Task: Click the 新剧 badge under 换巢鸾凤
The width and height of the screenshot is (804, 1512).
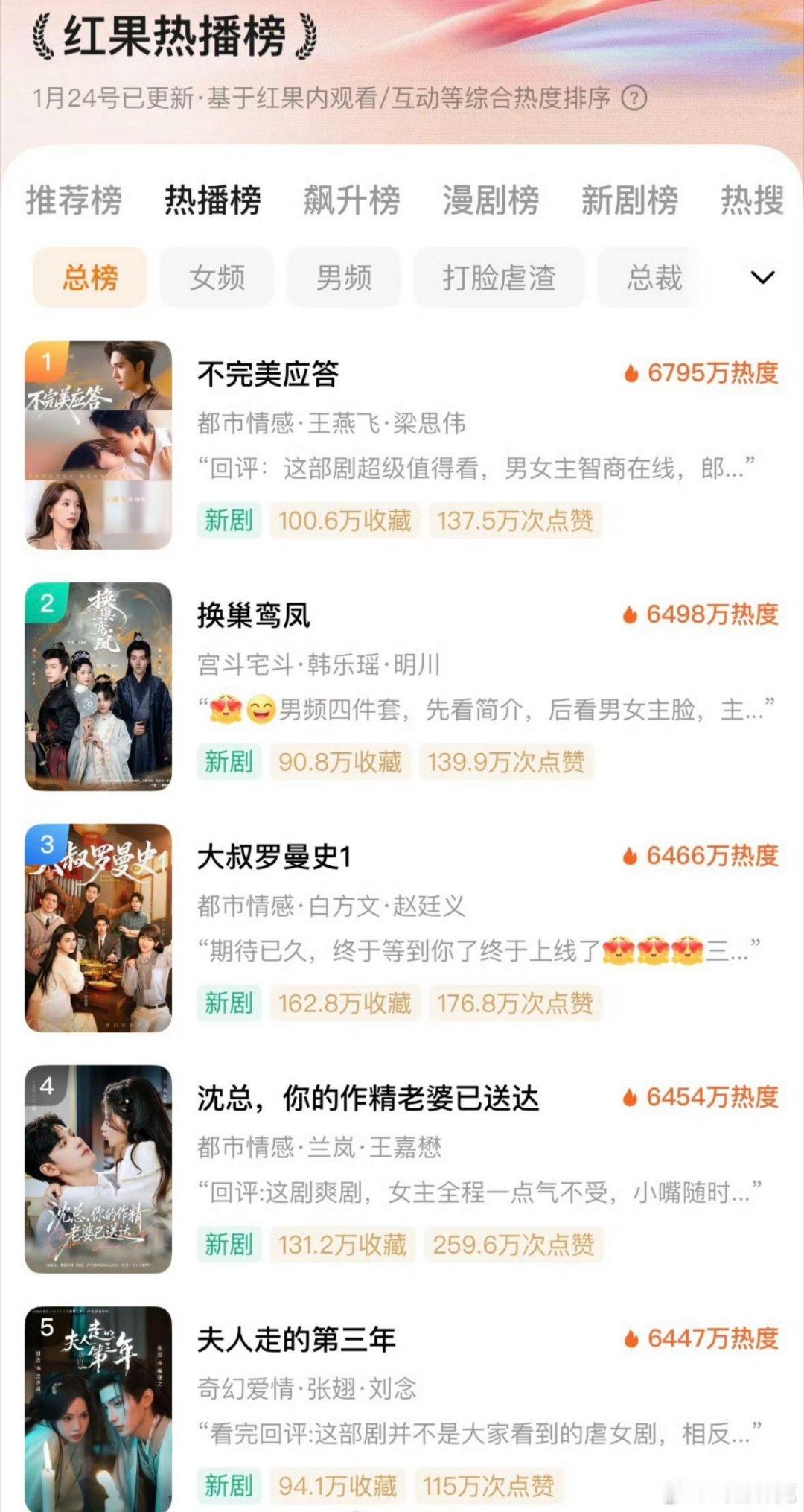Action: (x=229, y=762)
